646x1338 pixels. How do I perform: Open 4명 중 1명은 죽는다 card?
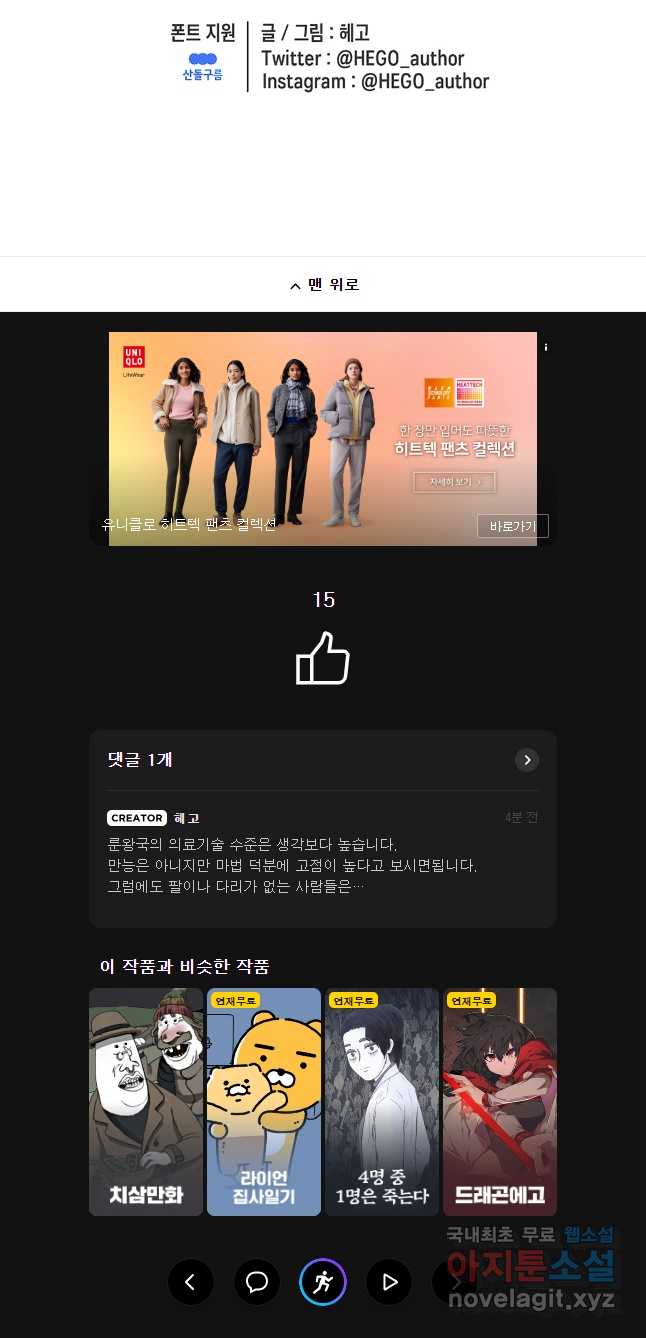click(382, 1101)
